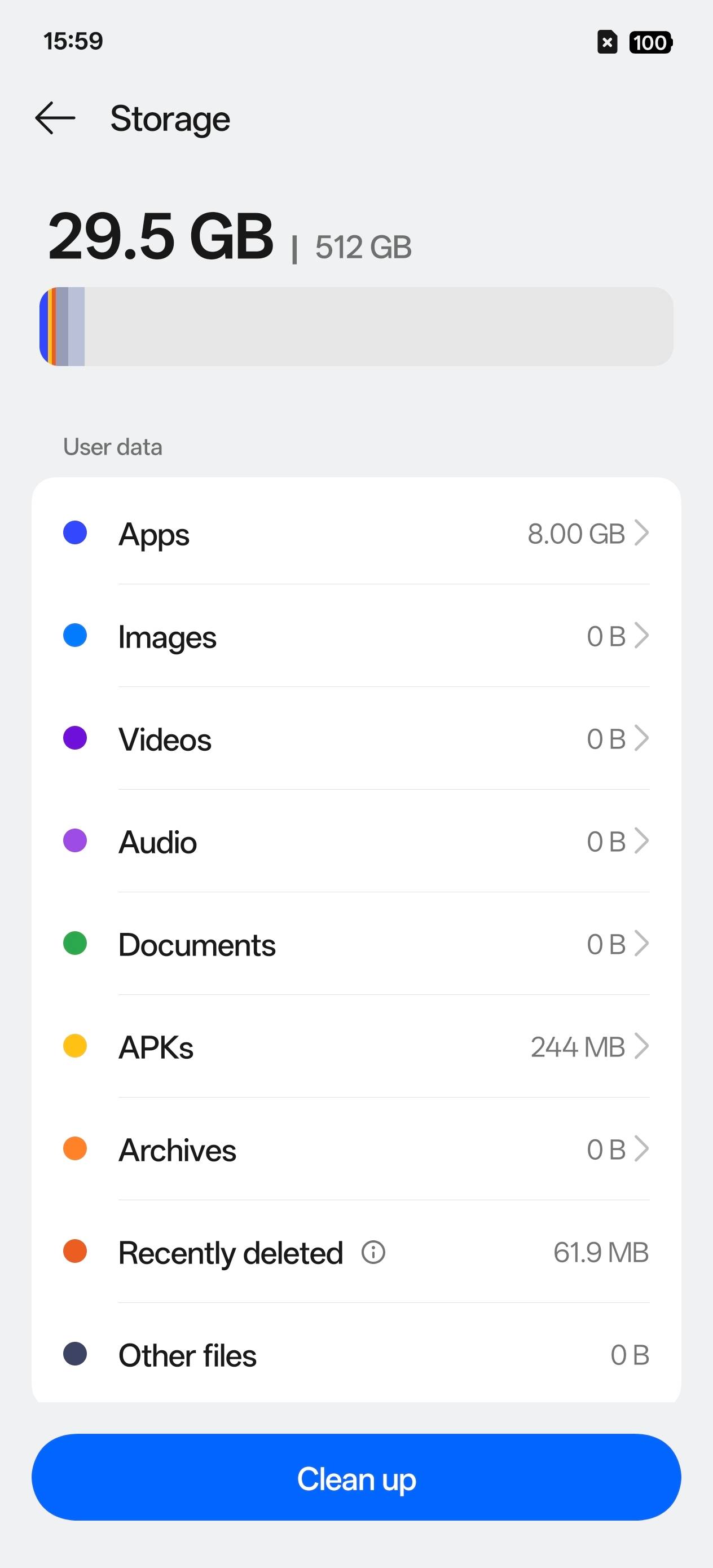Image resolution: width=713 pixels, height=1568 pixels.
Task: Tap the Other files row
Action: click(x=356, y=1355)
